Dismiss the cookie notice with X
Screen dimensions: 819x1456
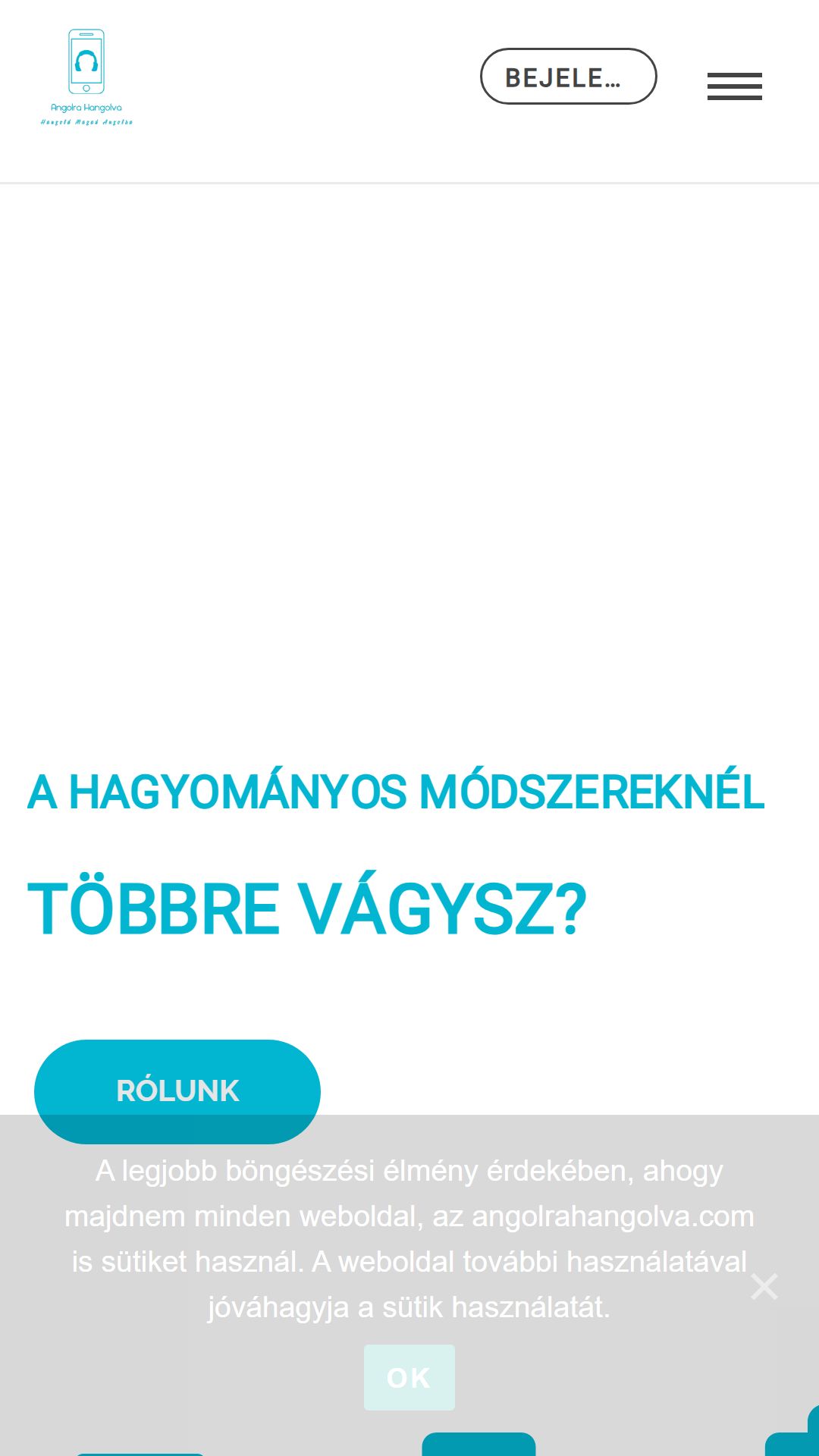764,1286
